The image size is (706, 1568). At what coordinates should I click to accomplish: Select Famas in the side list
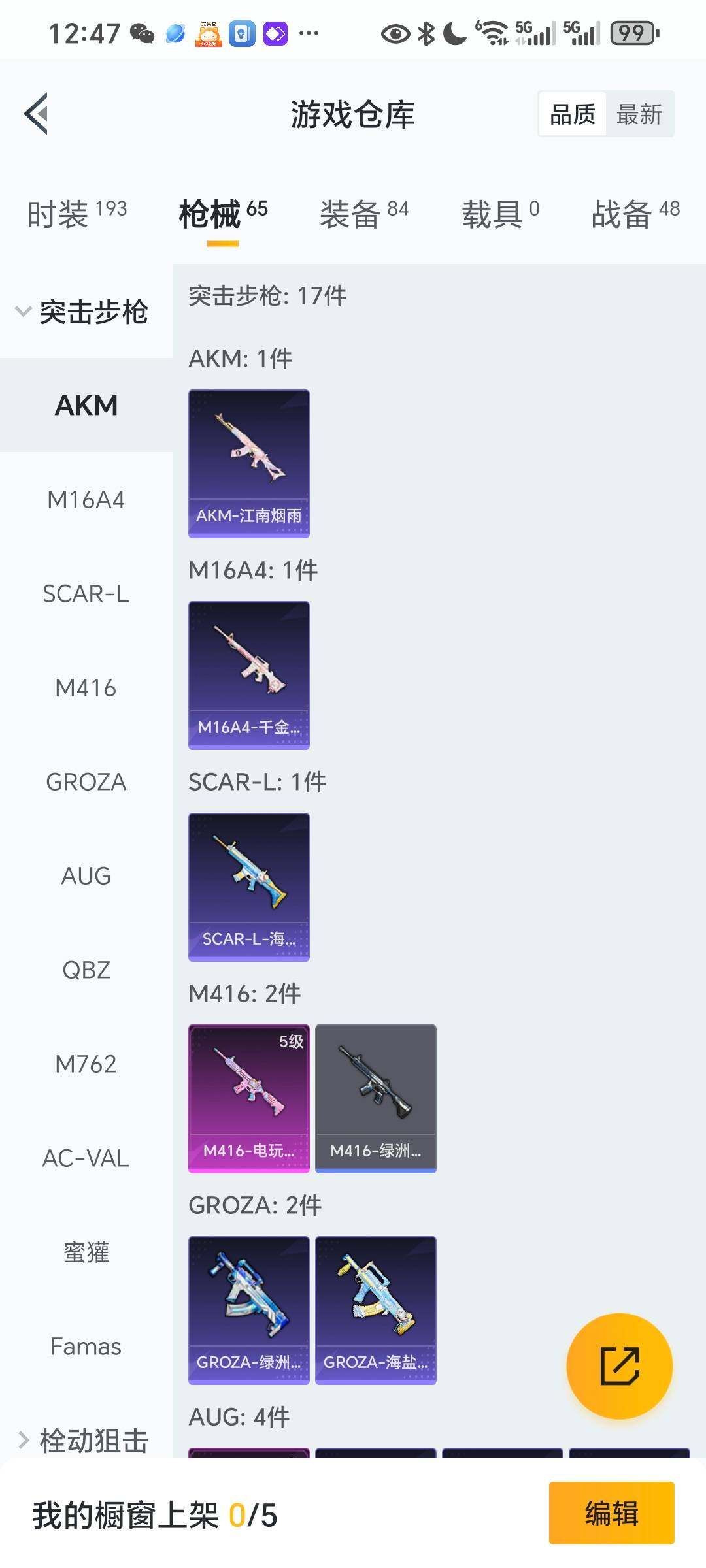(x=86, y=1347)
